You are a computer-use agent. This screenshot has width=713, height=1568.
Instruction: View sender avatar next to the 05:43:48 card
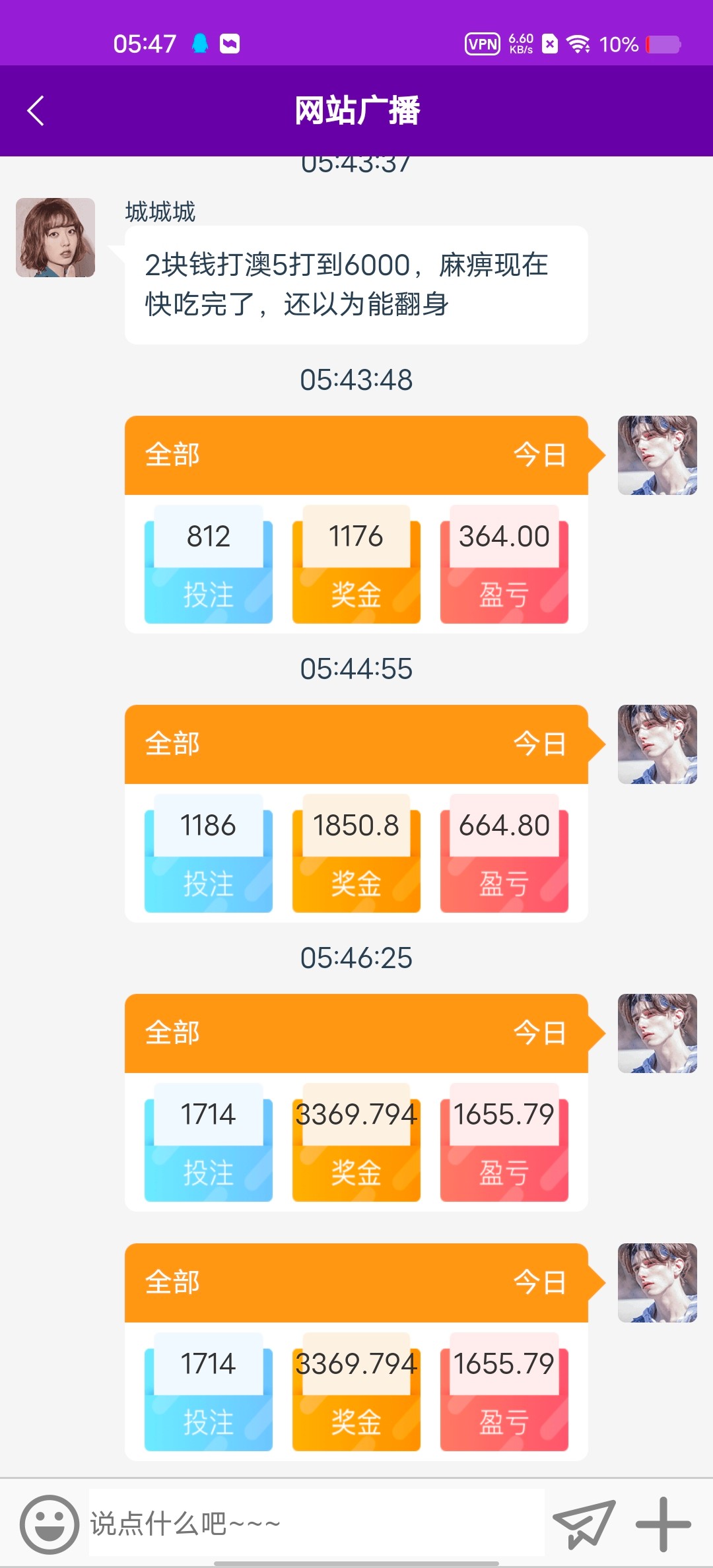click(x=657, y=455)
